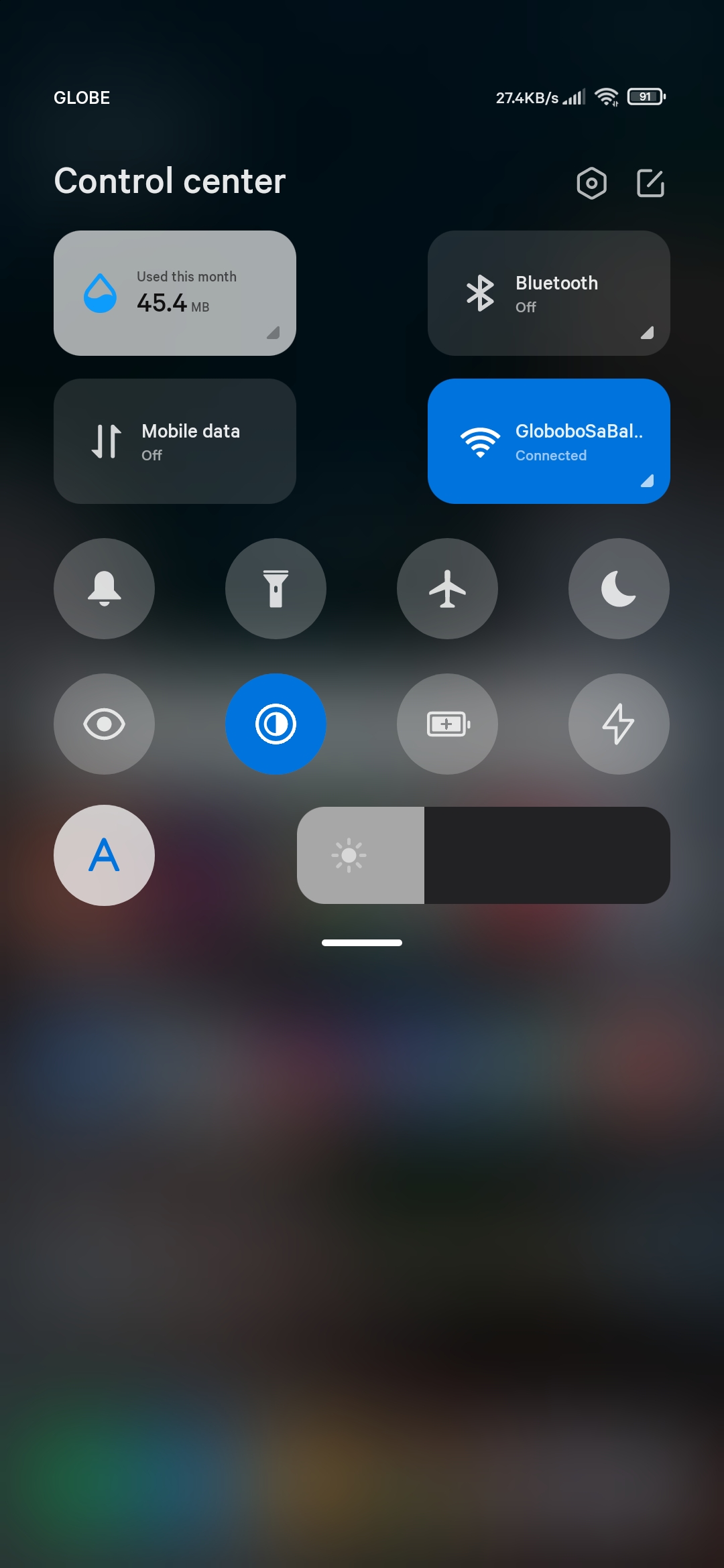This screenshot has height=1568, width=724.
Task: Toggle auto brightness A button
Action: point(104,855)
